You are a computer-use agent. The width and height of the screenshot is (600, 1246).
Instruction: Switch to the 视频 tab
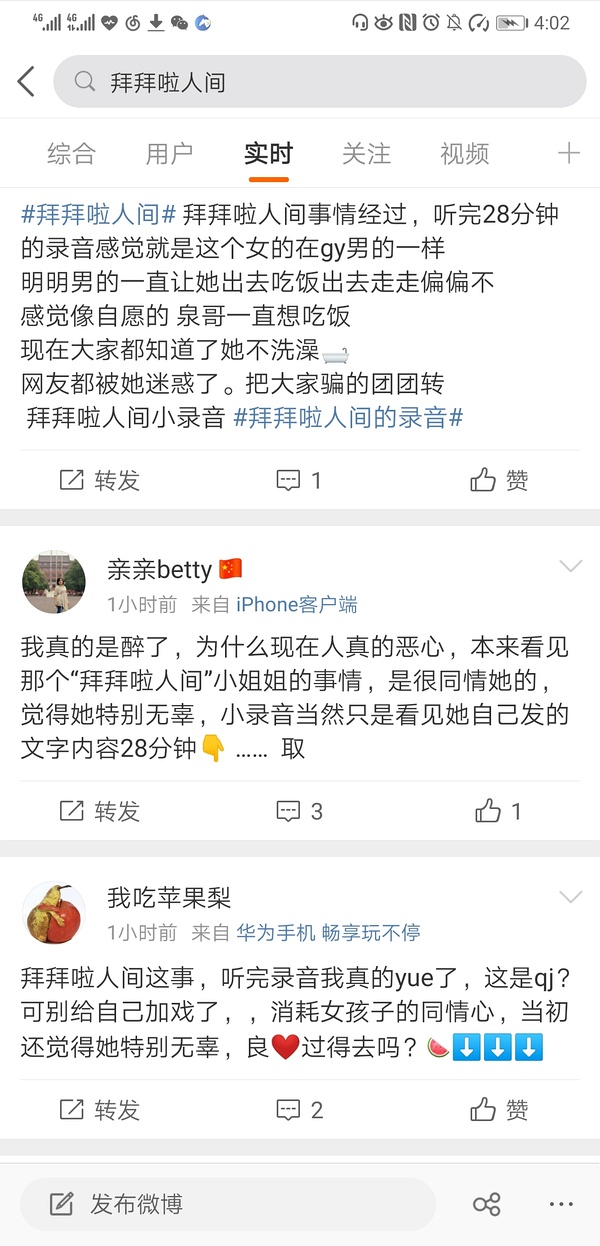464,153
